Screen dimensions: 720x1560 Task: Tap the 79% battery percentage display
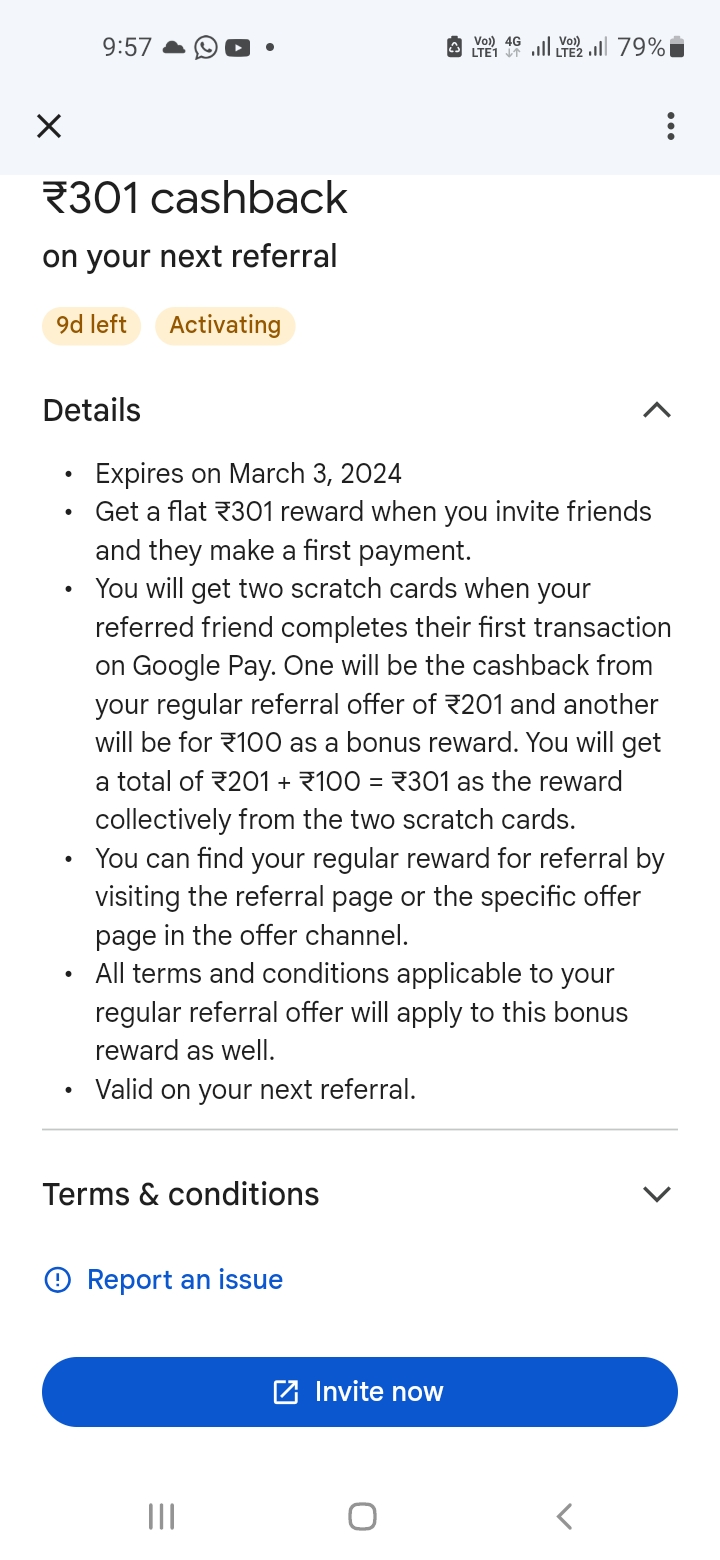click(642, 46)
